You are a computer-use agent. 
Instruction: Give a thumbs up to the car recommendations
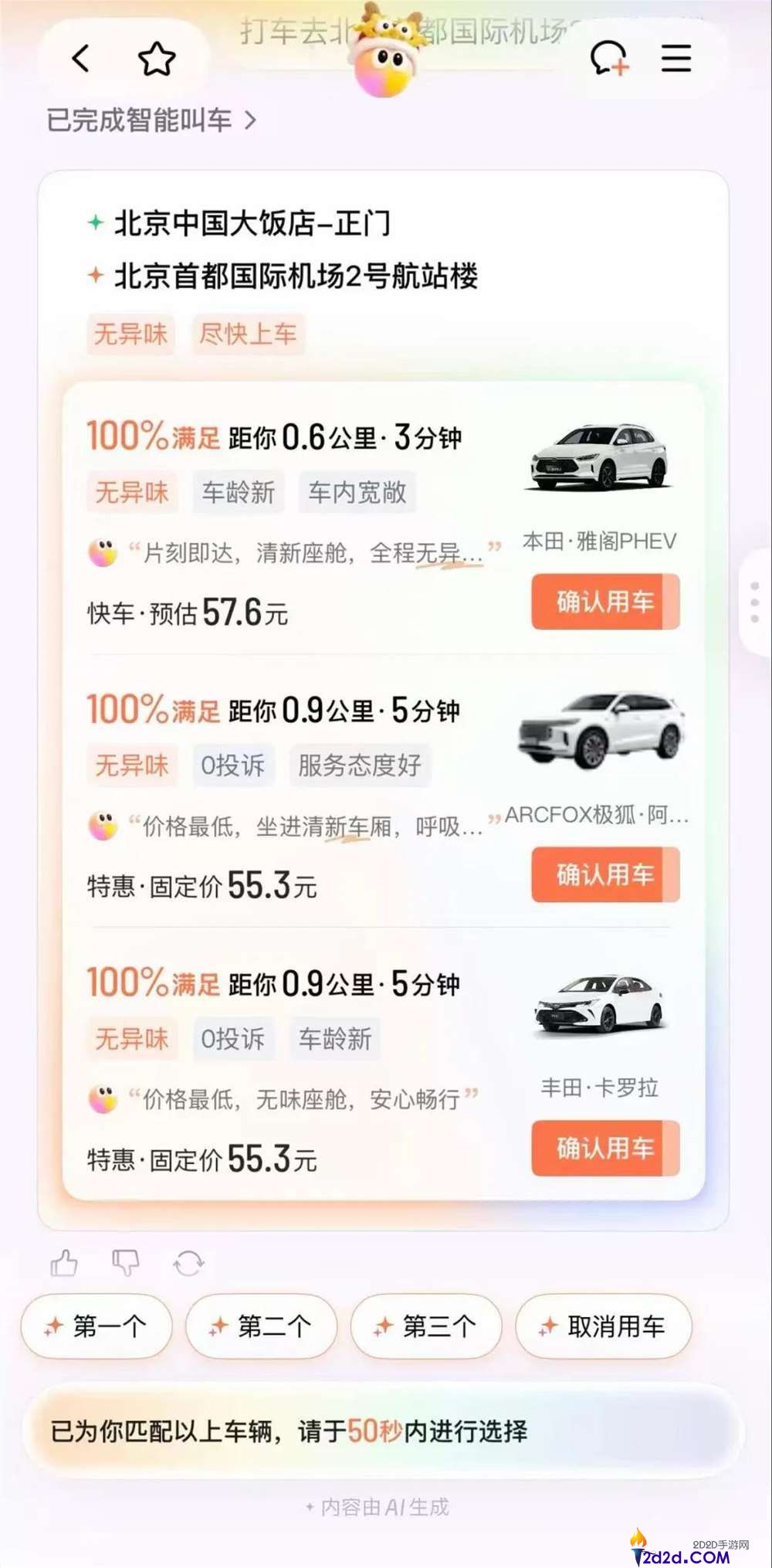[66, 1263]
